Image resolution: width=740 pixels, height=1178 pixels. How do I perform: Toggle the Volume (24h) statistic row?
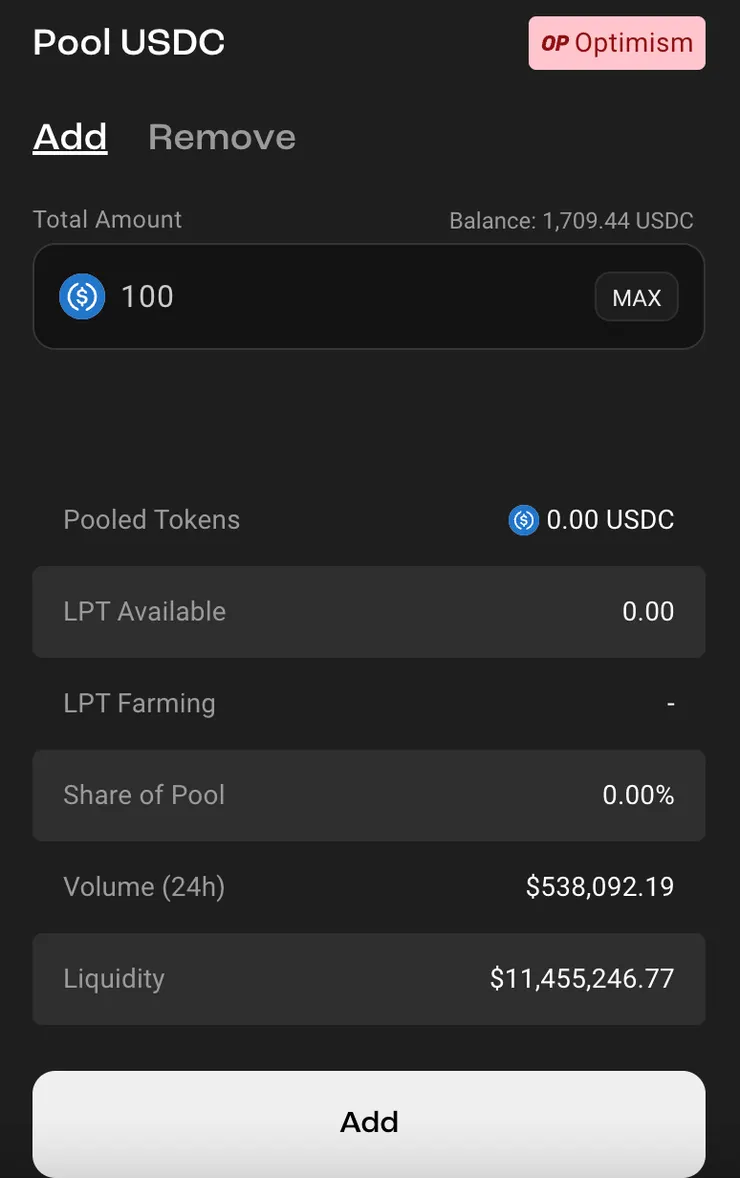coord(369,887)
